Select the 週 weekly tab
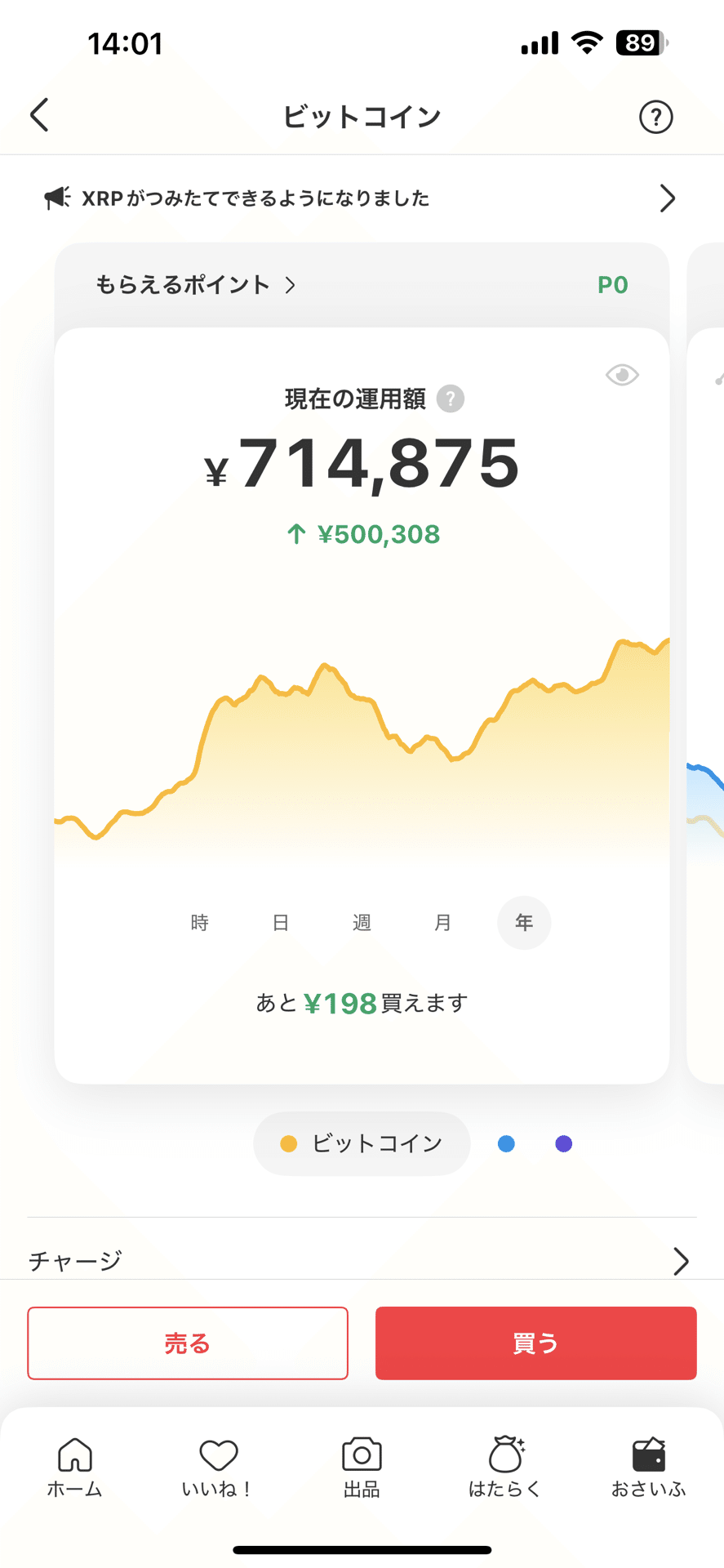724x1568 pixels. tap(361, 922)
